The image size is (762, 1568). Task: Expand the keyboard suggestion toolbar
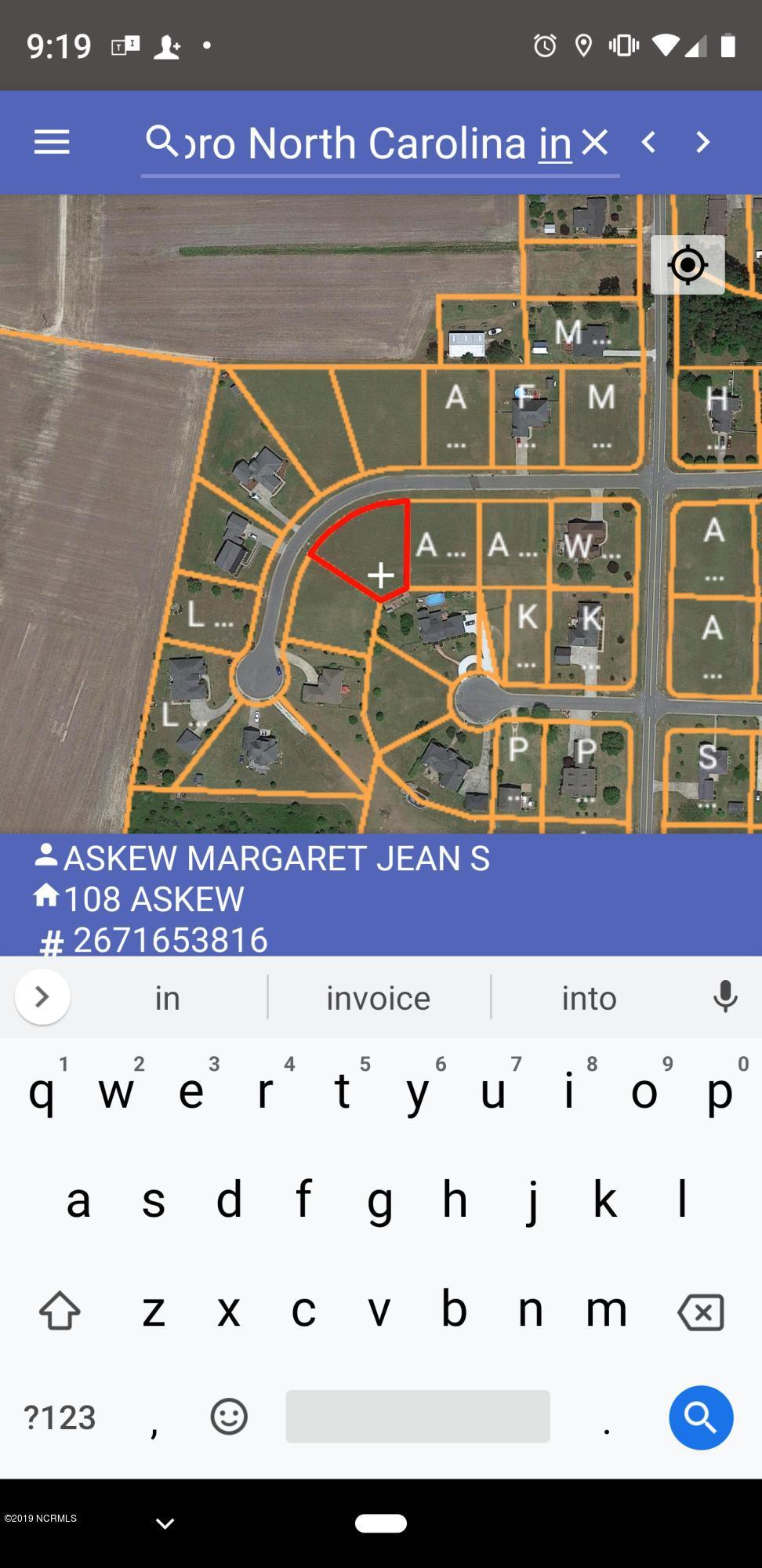pos(42,997)
